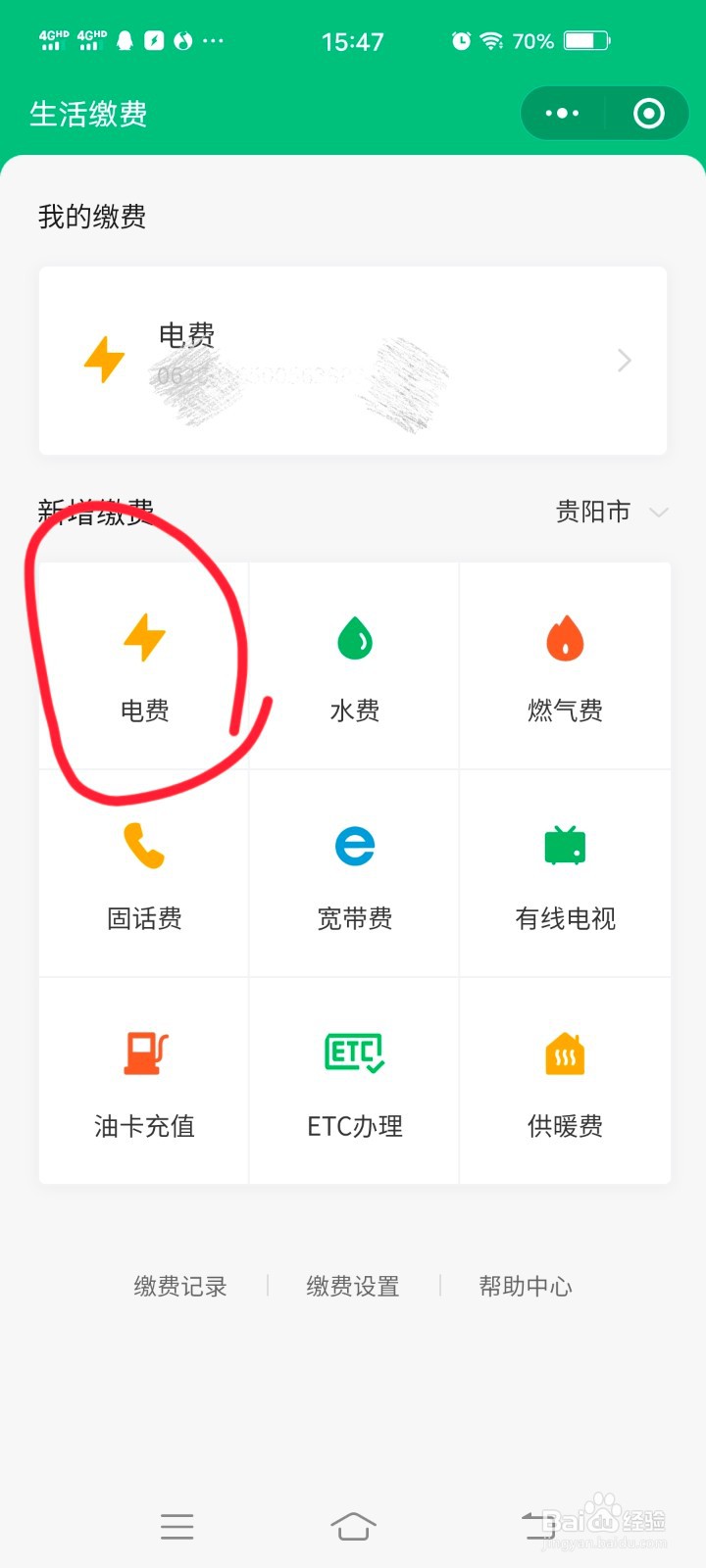Choose 燃气费 payment
Screen dimensions: 706x1568
(x=565, y=665)
